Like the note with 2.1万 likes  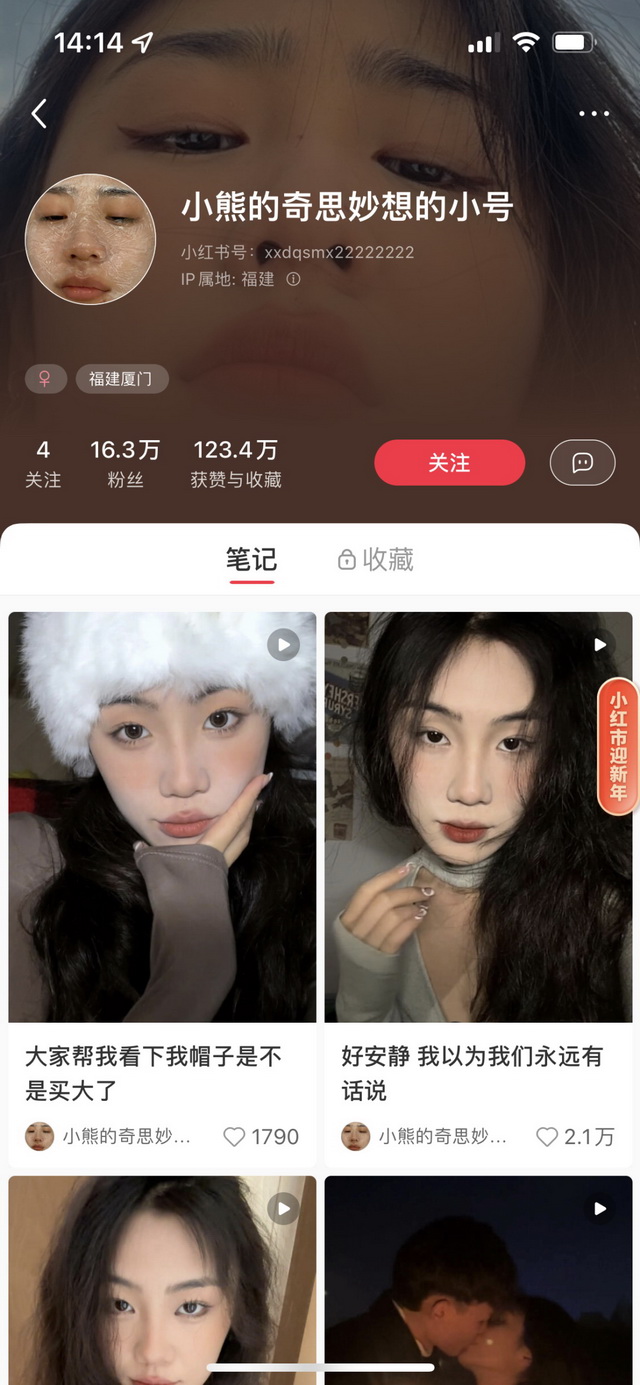pos(547,1137)
